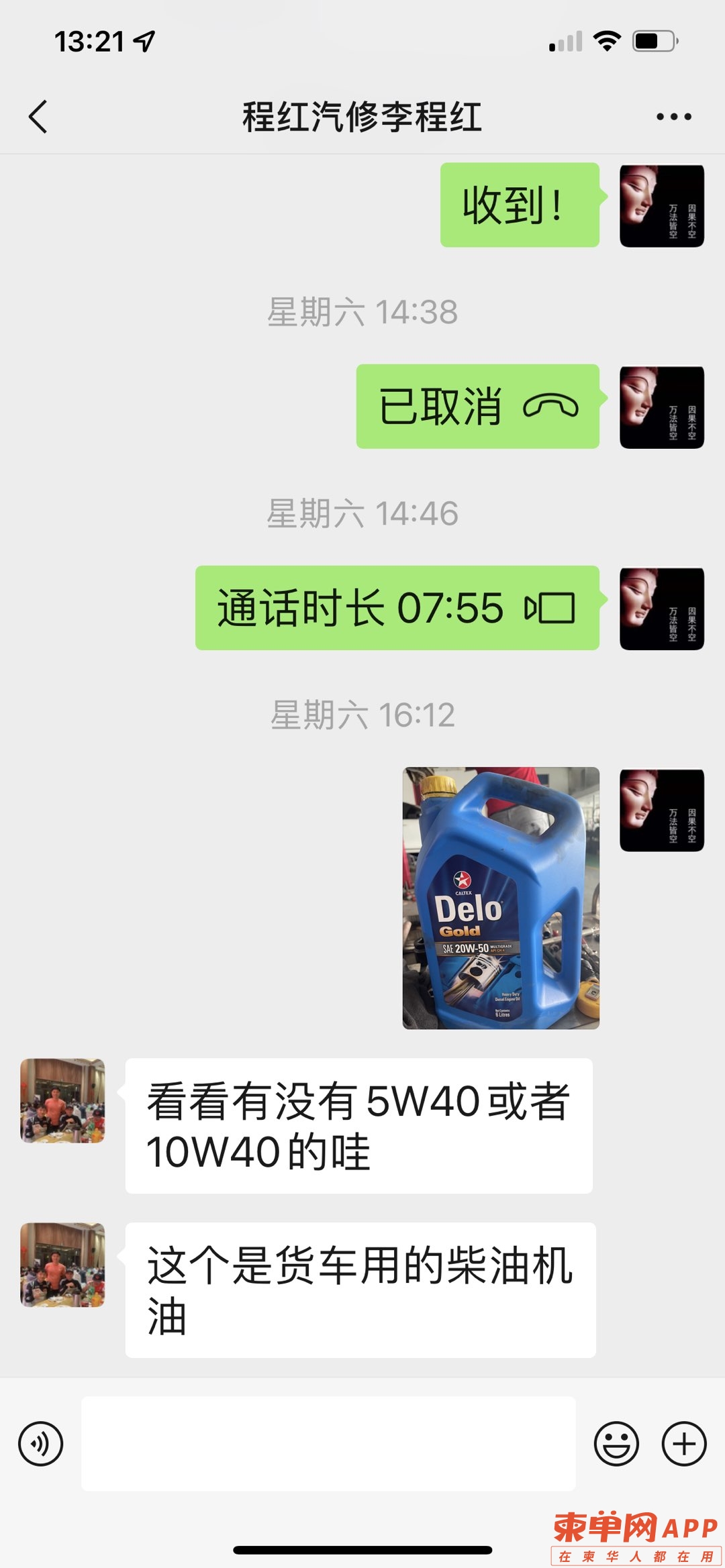Screen dimensions: 725x1568
Task: View contact avatar beside 5W40 message
Action: click(x=62, y=1100)
